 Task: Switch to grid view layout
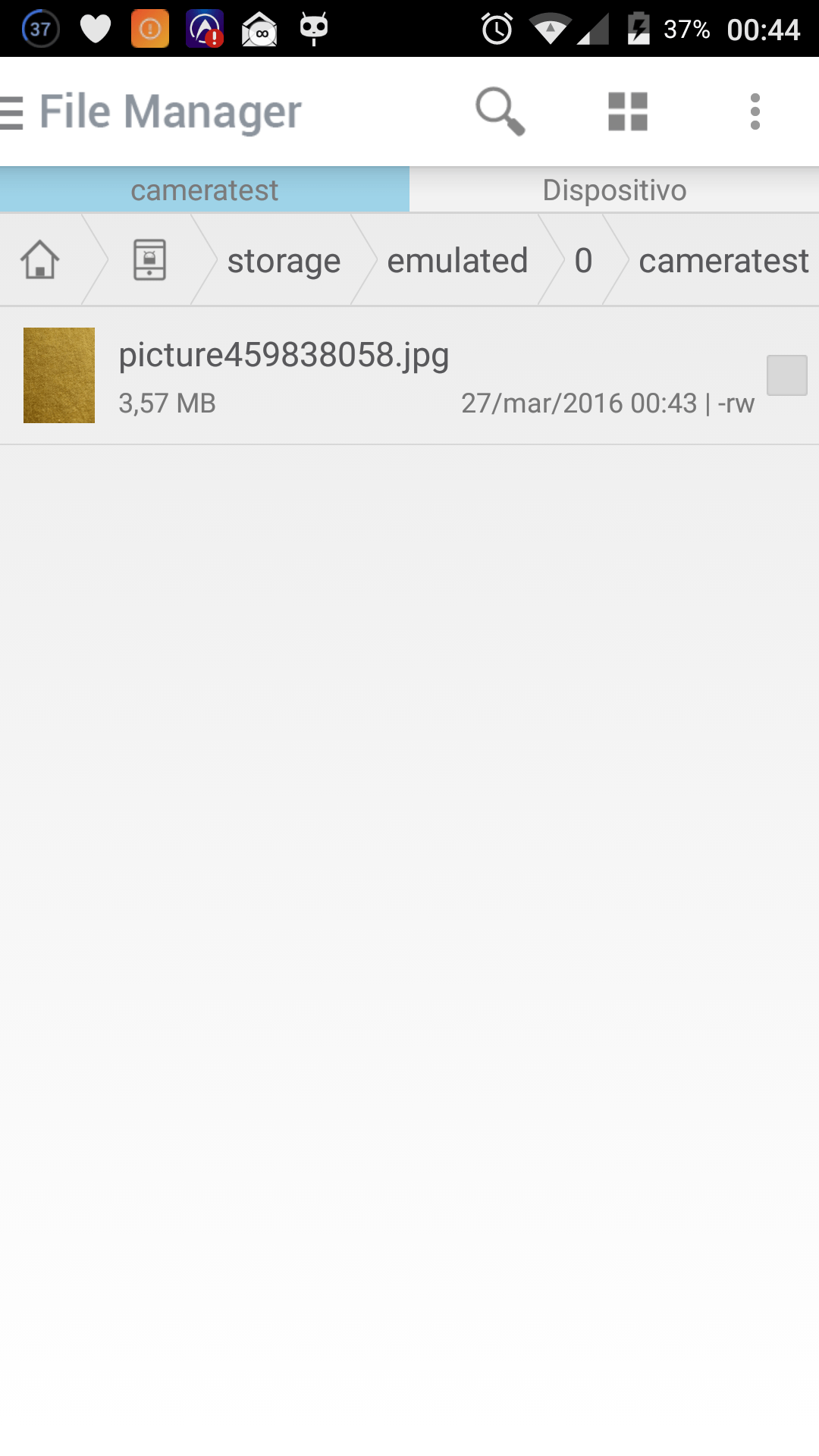point(626,111)
